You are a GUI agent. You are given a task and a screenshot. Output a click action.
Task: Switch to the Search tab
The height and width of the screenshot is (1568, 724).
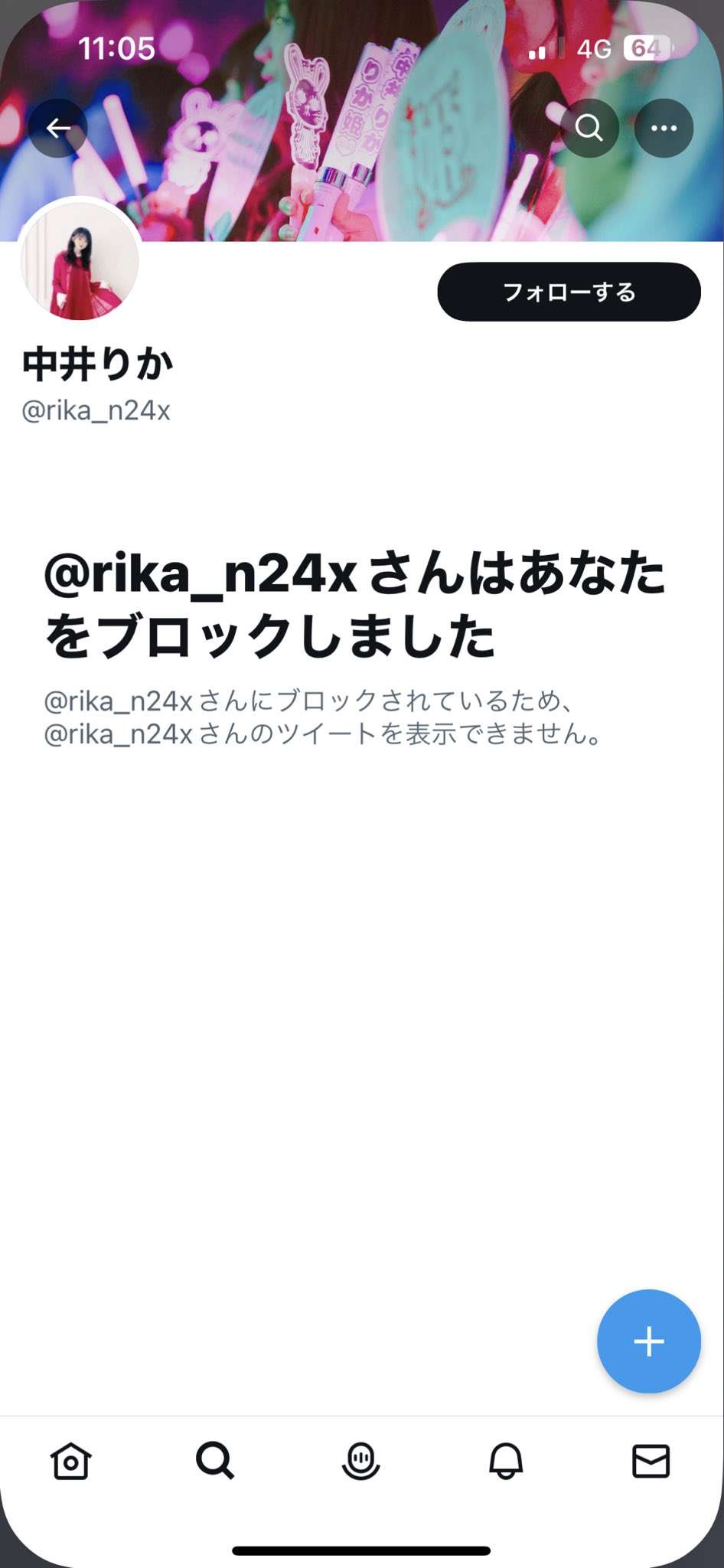pos(215,1461)
